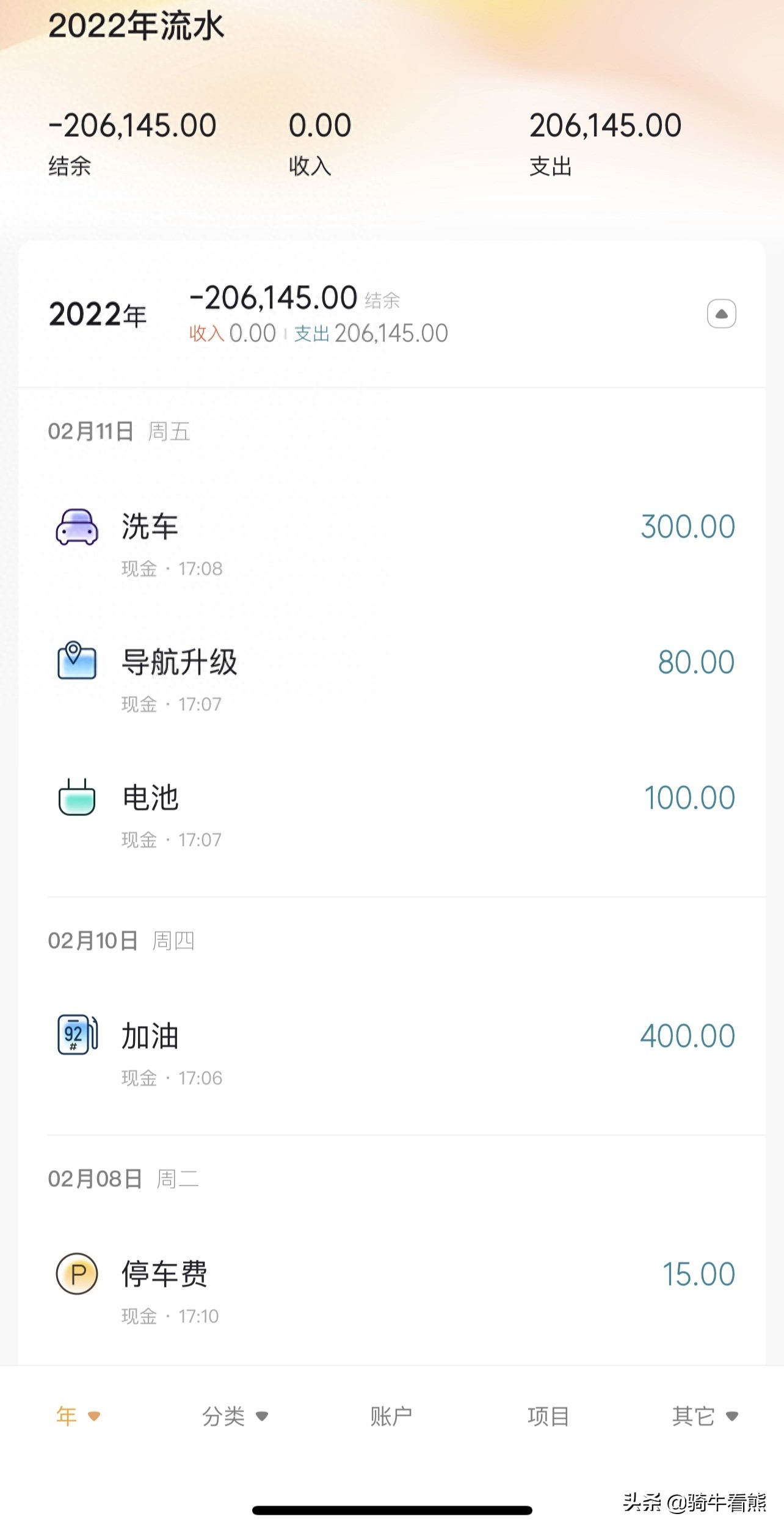Click the location pin icon in the navigation entry
784x1530 pixels.
(78, 661)
